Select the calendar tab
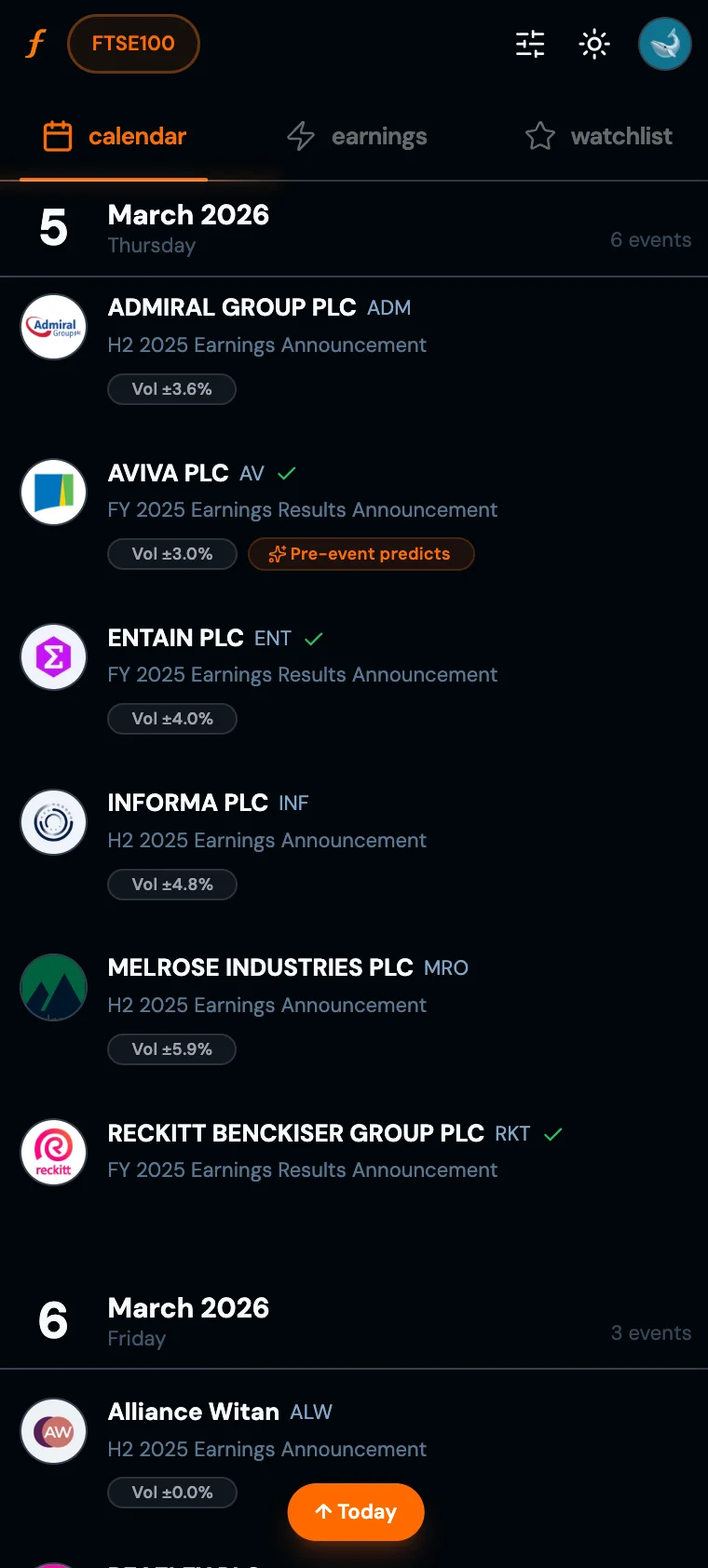708x1568 pixels. click(x=115, y=137)
